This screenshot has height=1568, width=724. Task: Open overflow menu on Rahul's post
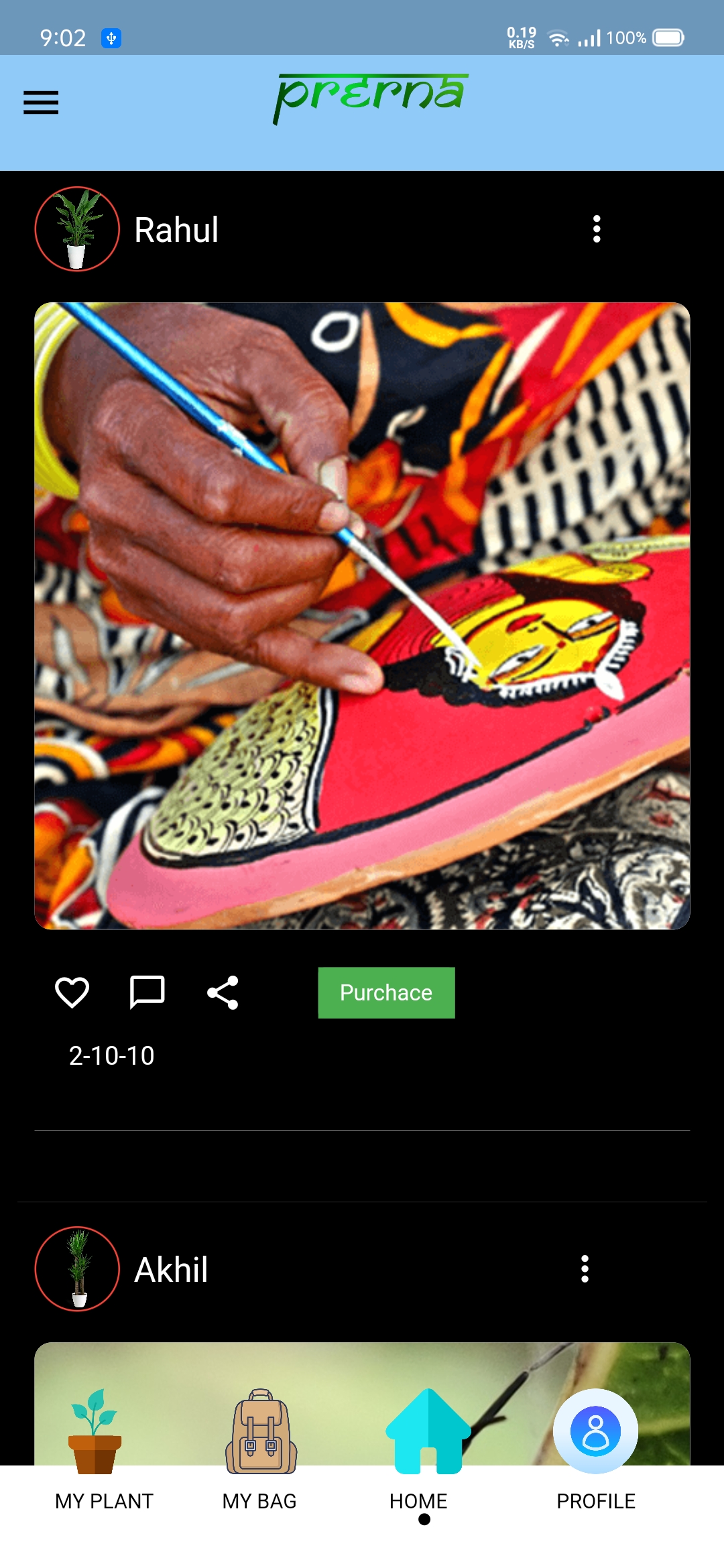click(x=597, y=229)
